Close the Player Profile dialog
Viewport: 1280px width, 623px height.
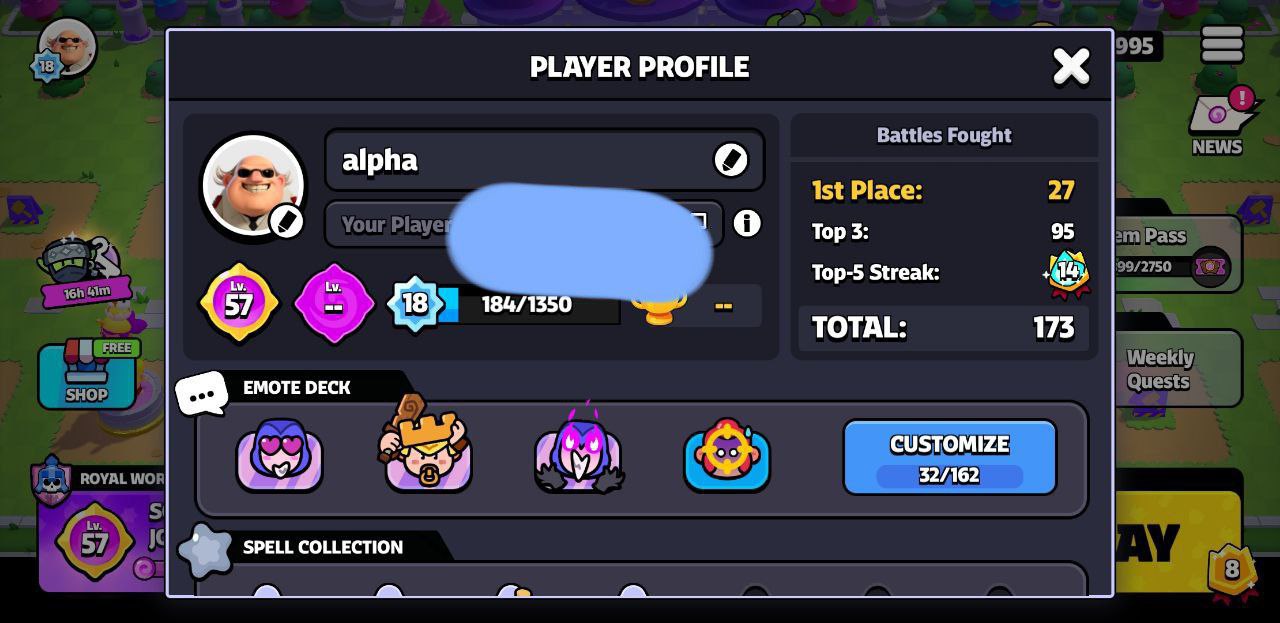(x=1070, y=67)
